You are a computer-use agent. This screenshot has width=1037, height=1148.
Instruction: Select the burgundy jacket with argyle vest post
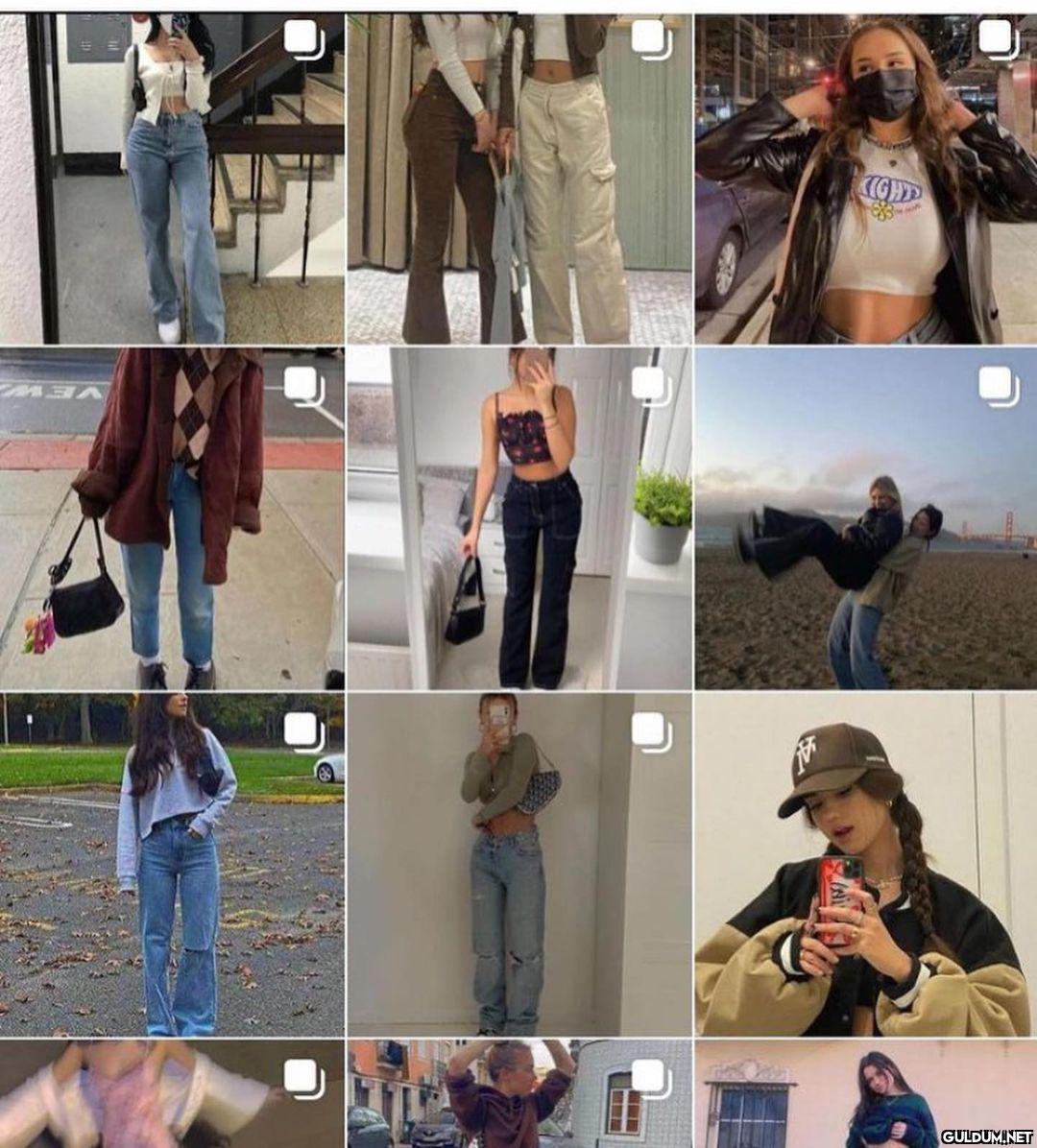pos(172,518)
